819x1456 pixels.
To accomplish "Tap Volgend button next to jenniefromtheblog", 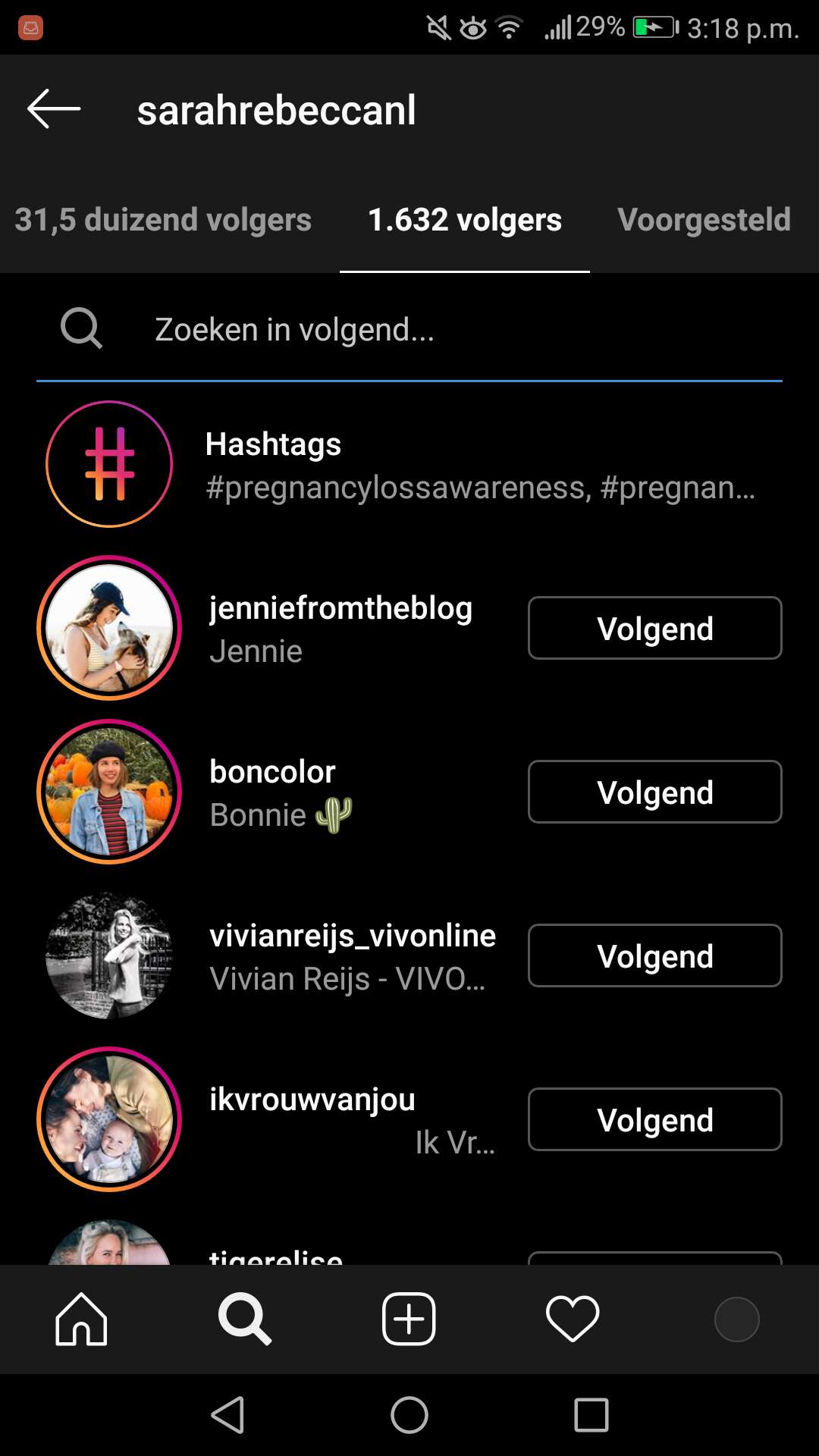I will click(x=655, y=628).
